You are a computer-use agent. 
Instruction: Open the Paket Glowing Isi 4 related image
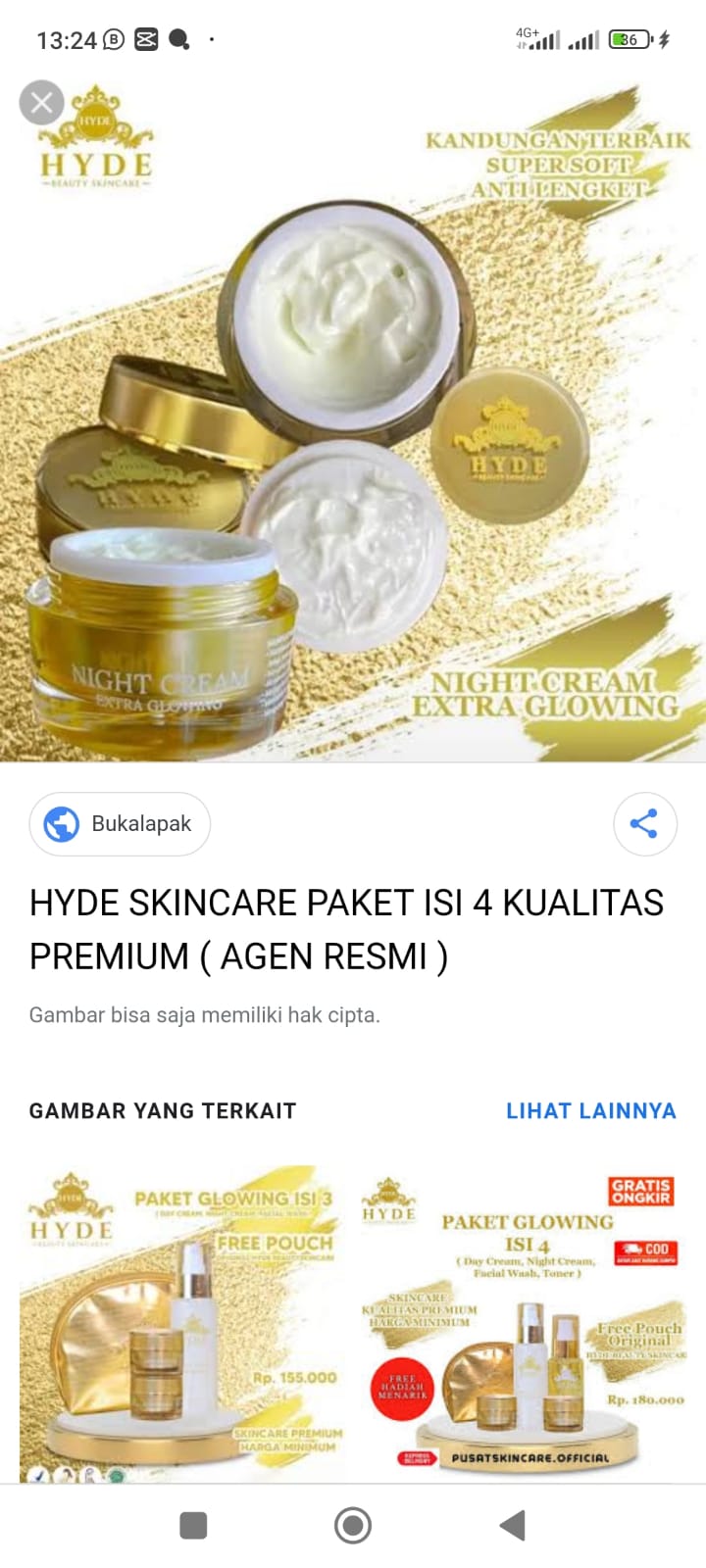coord(525,1324)
